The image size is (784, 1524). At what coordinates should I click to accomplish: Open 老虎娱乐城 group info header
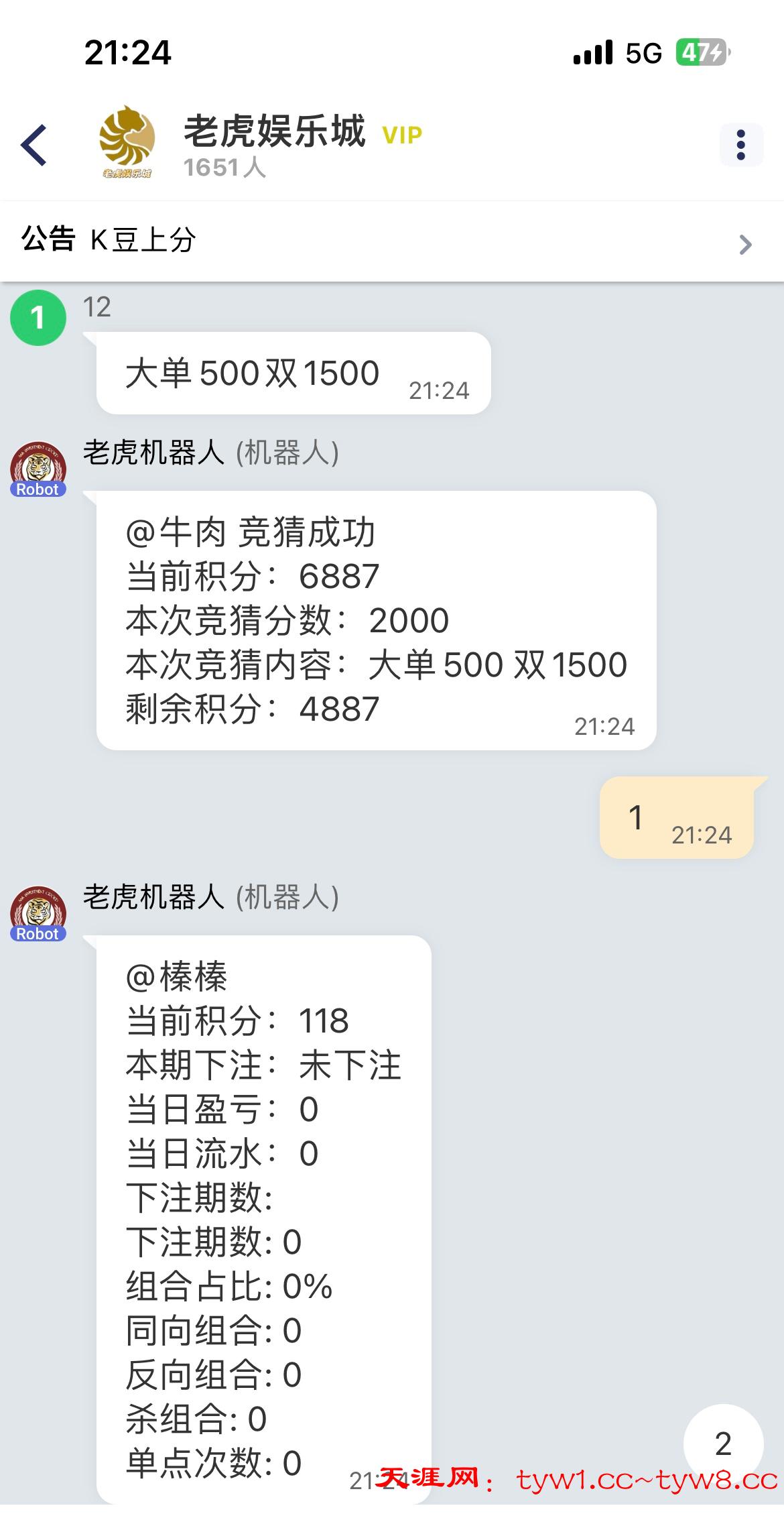(275, 145)
